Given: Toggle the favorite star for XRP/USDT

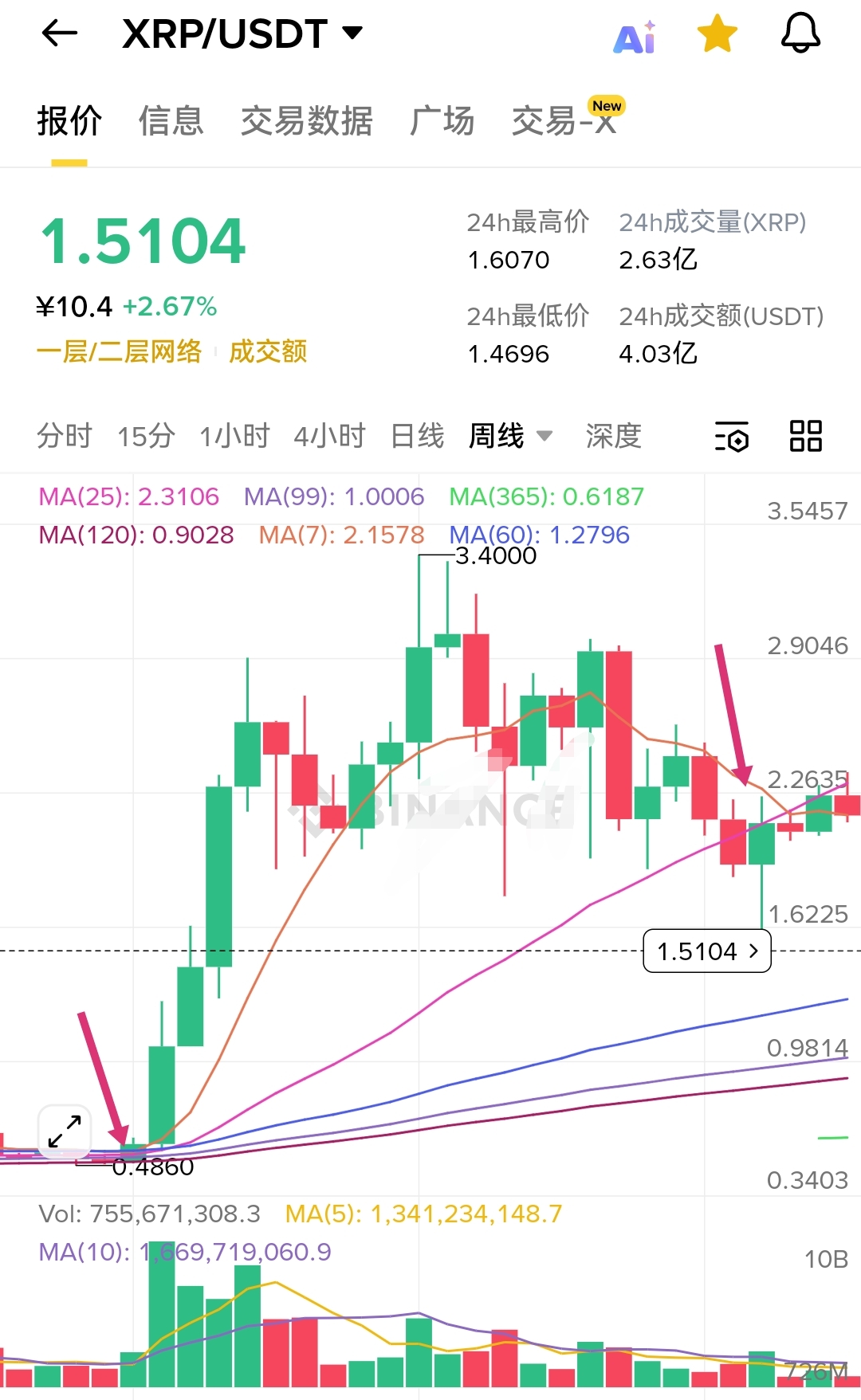Looking at the screenshot, I should 717,34.
